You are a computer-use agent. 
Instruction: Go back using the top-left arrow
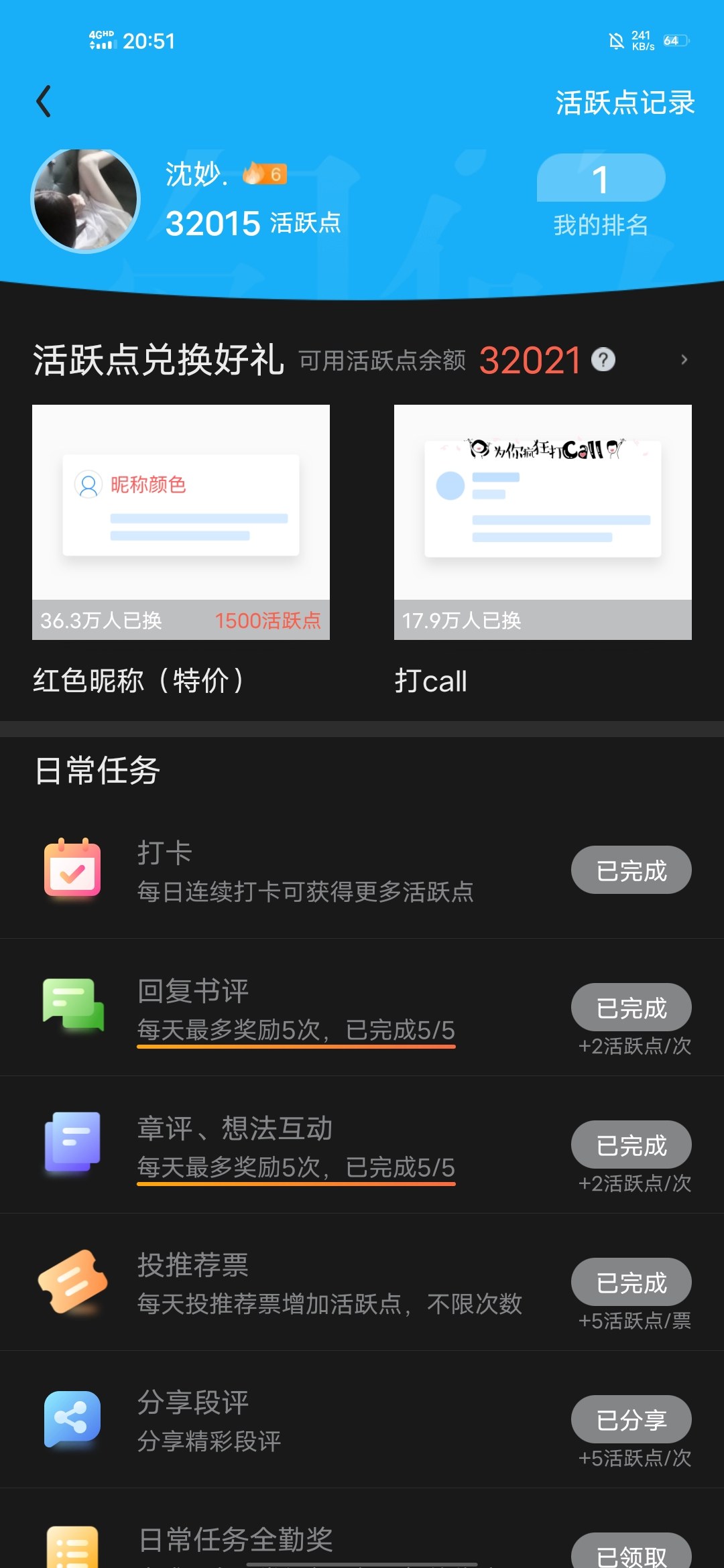click(44, 102)
